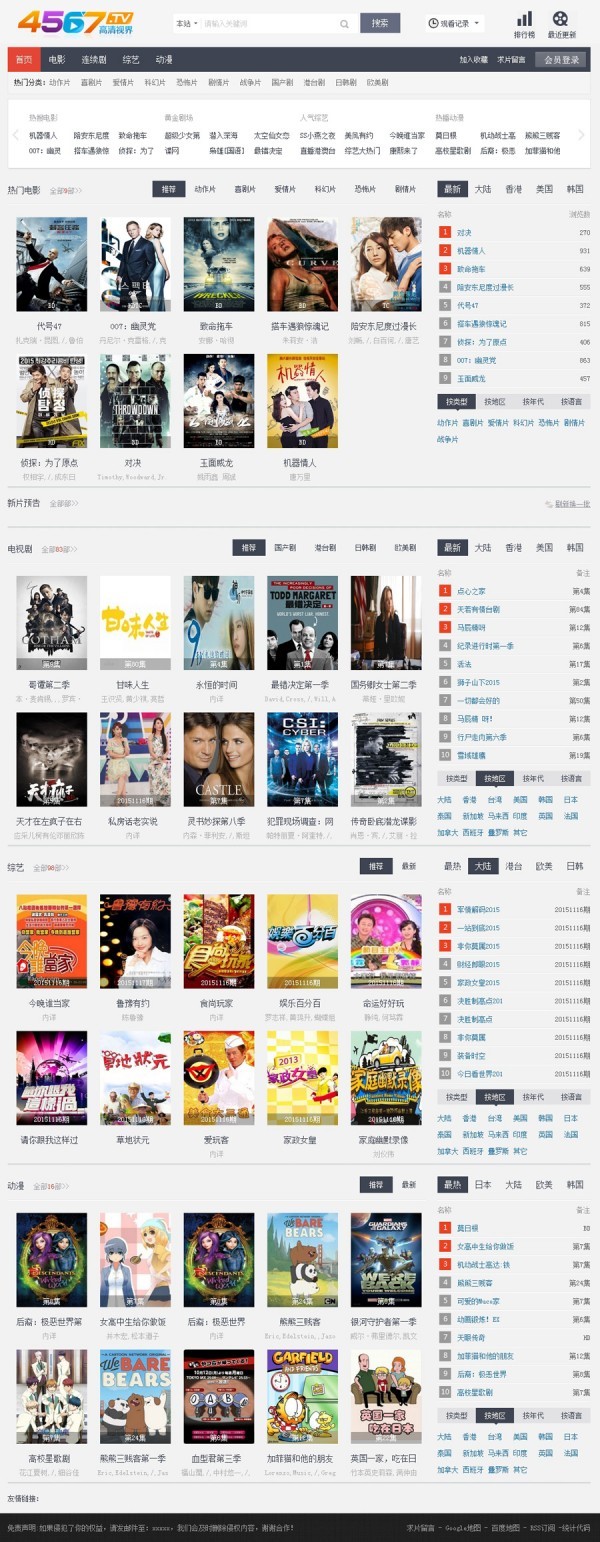Image resolution: width=600 pixels, height=1542 pixels.
Task: Go to the 连续剧 navigation tab
Action: [x=94, y=60]
